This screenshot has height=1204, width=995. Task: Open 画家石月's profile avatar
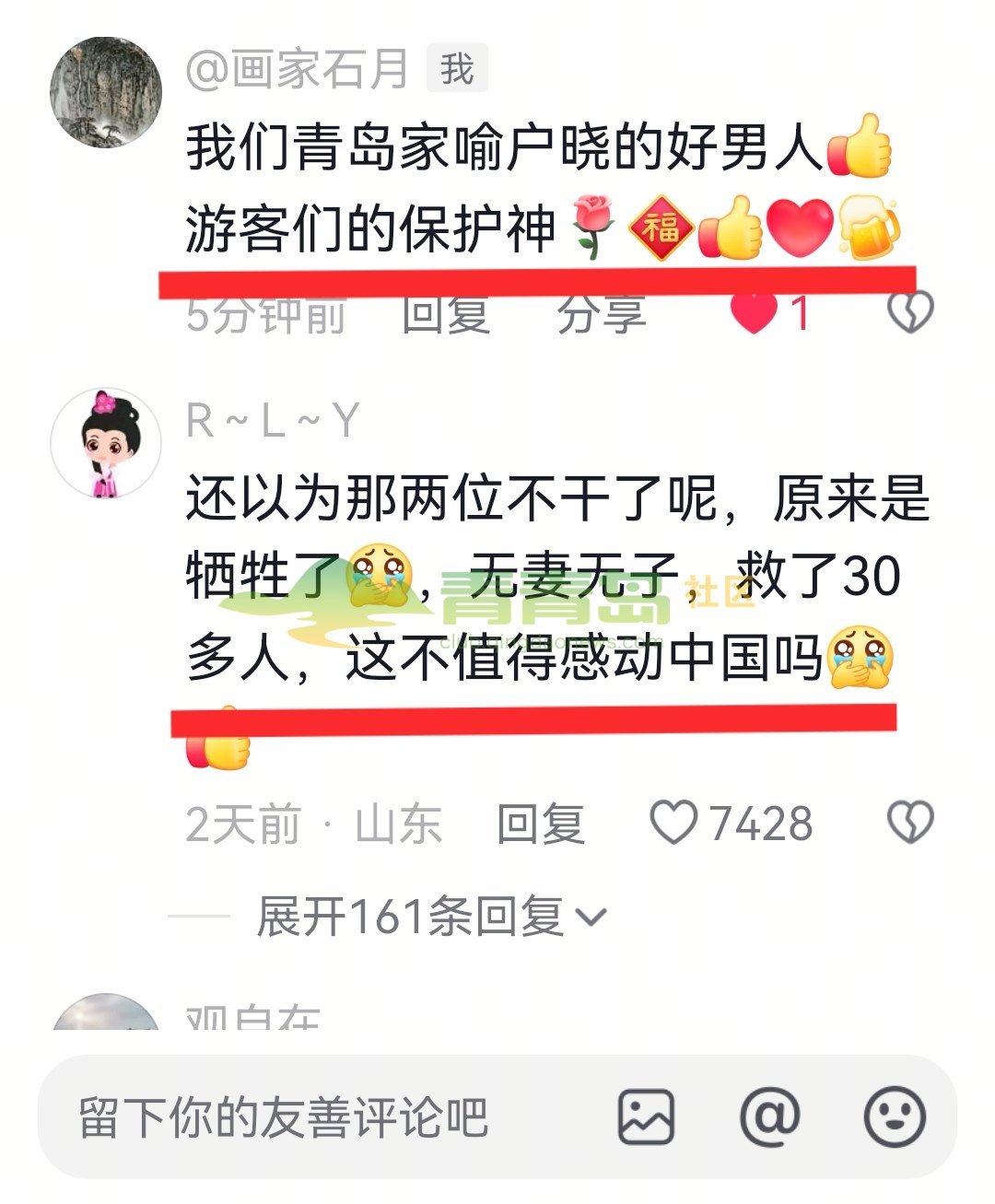coord(105,93)
